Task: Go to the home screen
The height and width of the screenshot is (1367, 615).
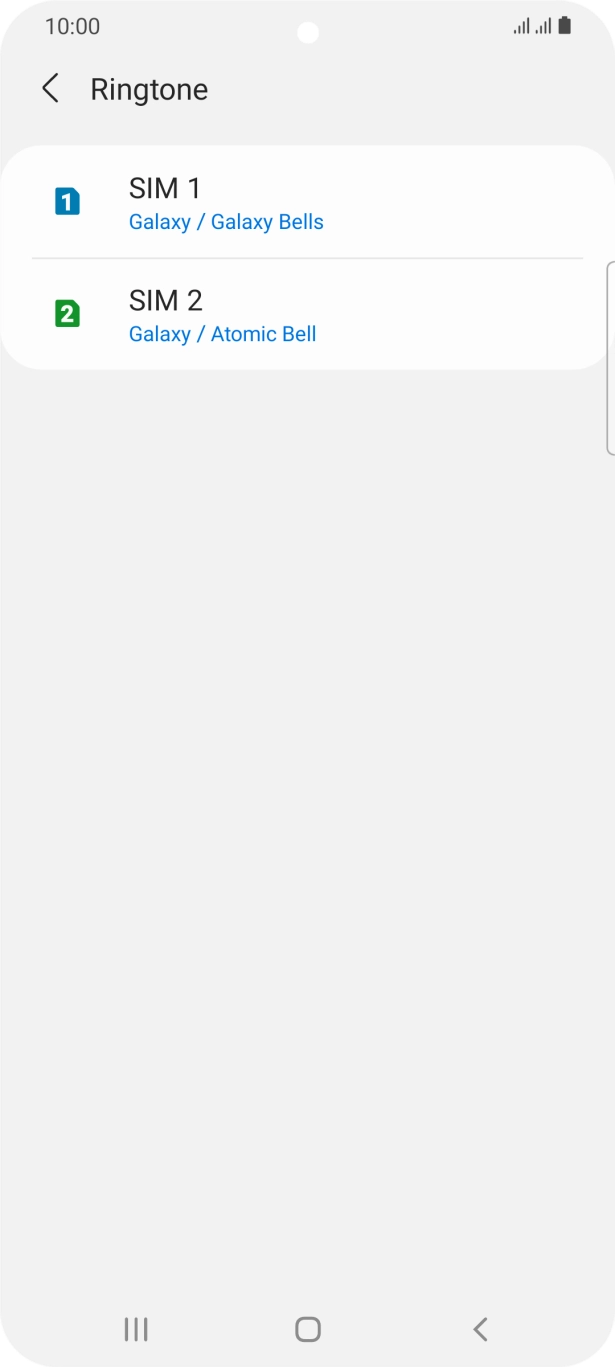Action: [308, 1328]
